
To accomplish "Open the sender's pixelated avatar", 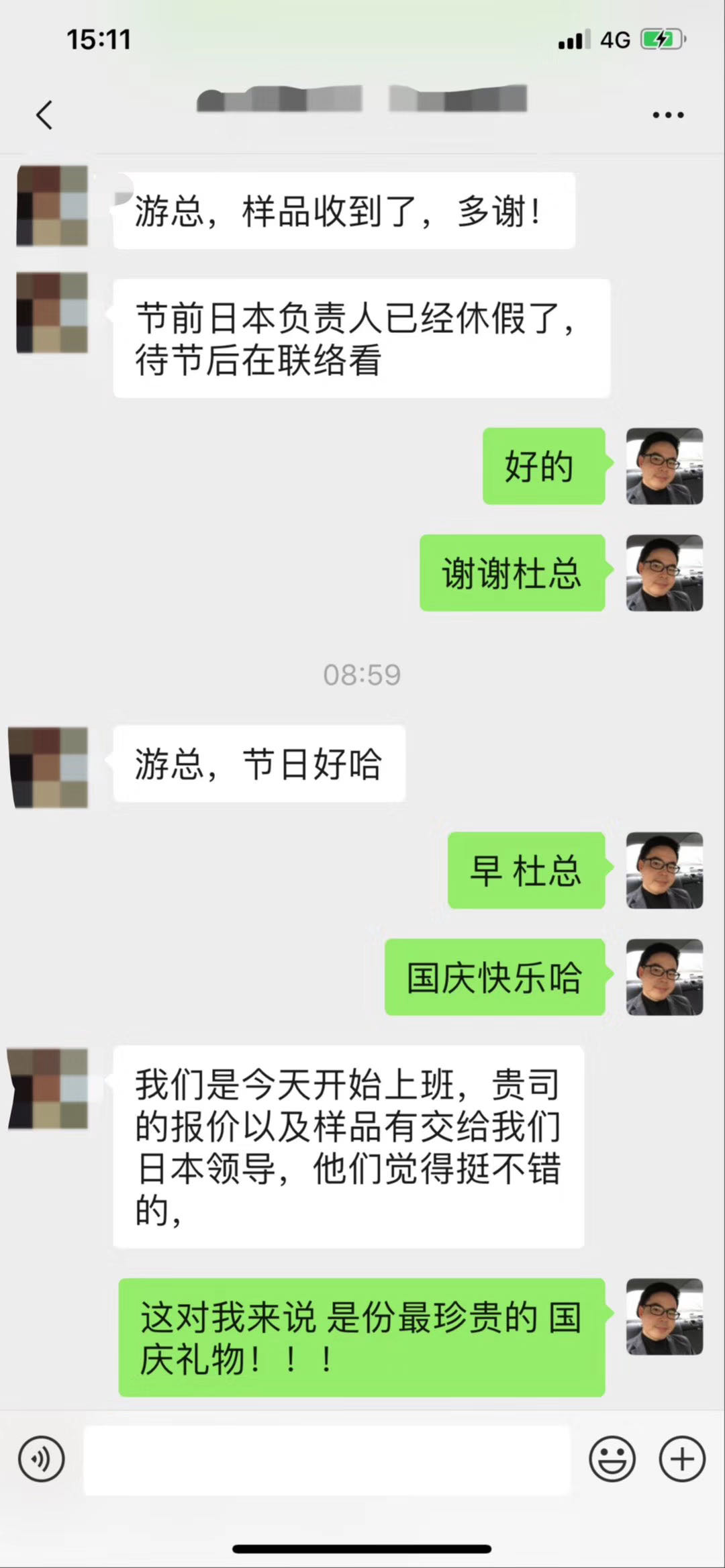I will [x=52, y=206].
